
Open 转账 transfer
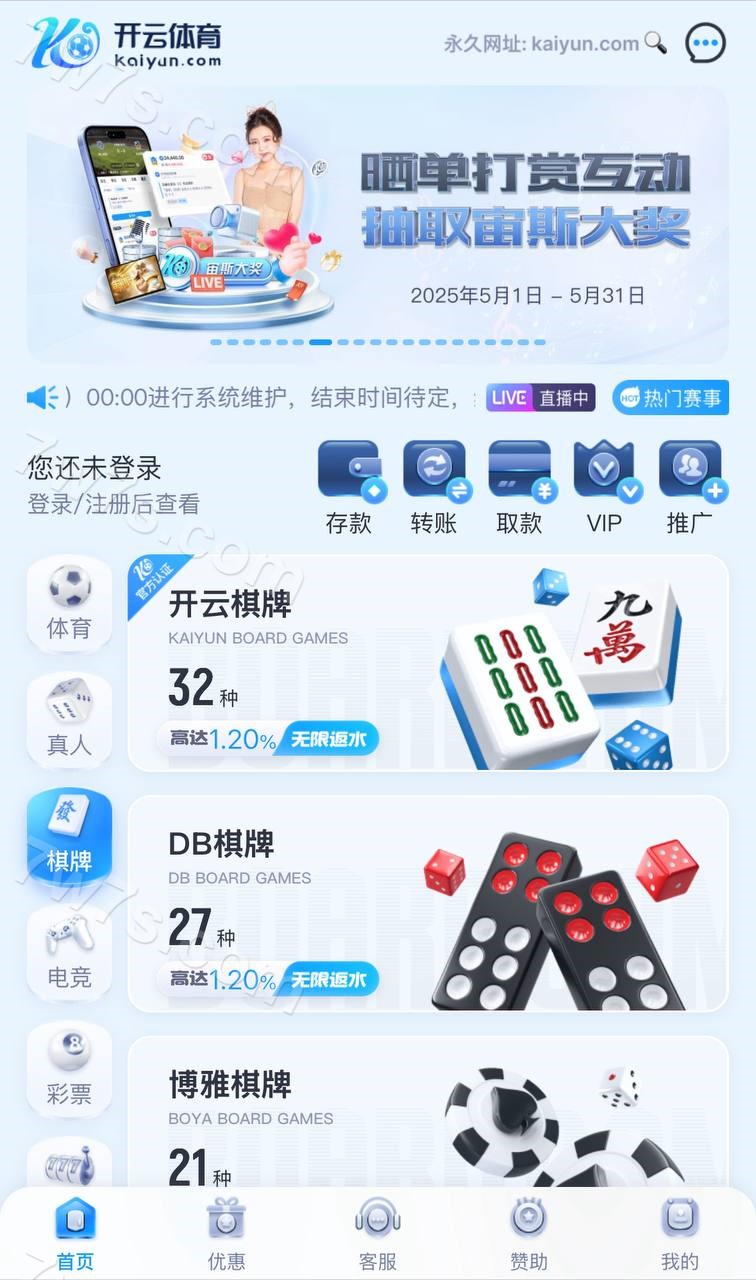coord(434,485)
